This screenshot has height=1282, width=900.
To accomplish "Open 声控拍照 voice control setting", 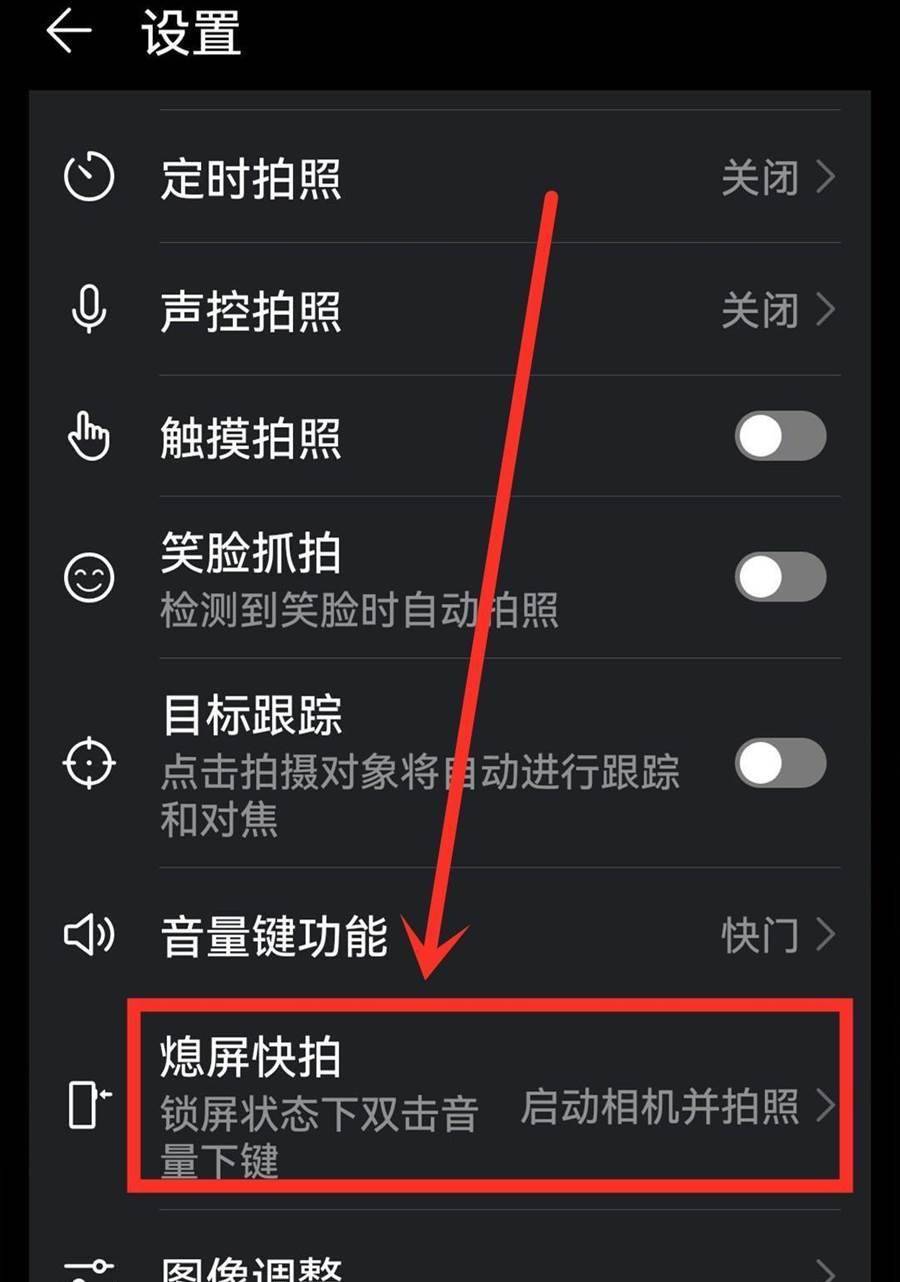I will (x=450, y=311).
